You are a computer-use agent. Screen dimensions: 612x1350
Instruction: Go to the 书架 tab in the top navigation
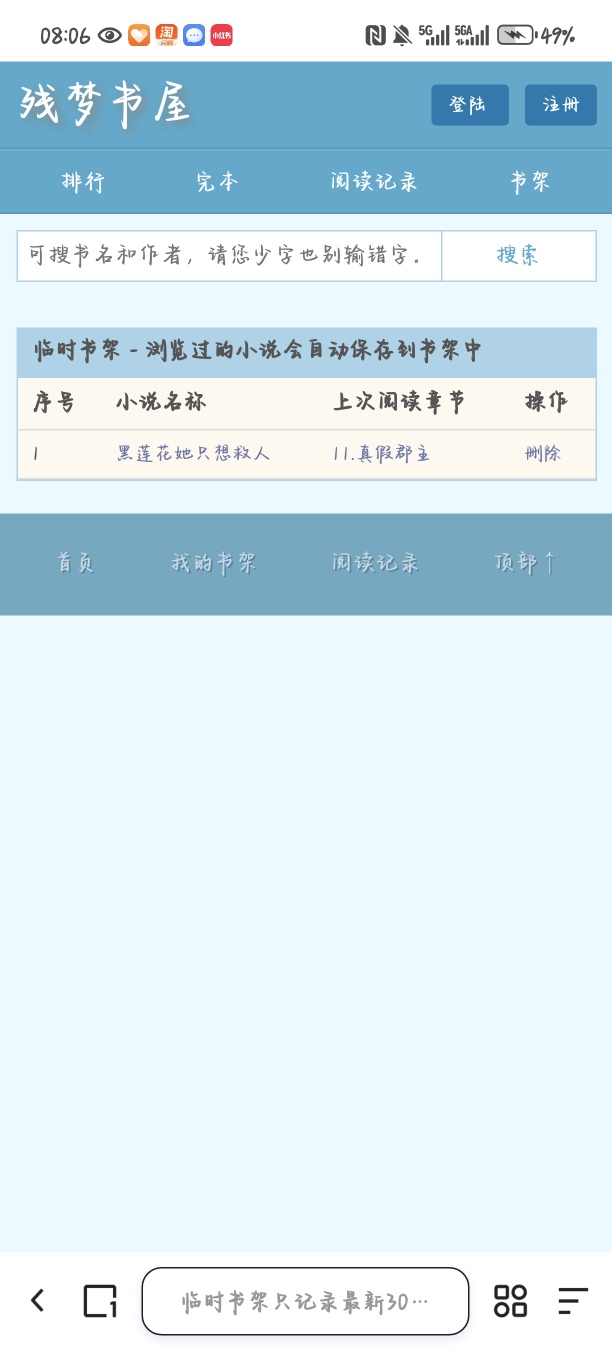tap(530, 182)
